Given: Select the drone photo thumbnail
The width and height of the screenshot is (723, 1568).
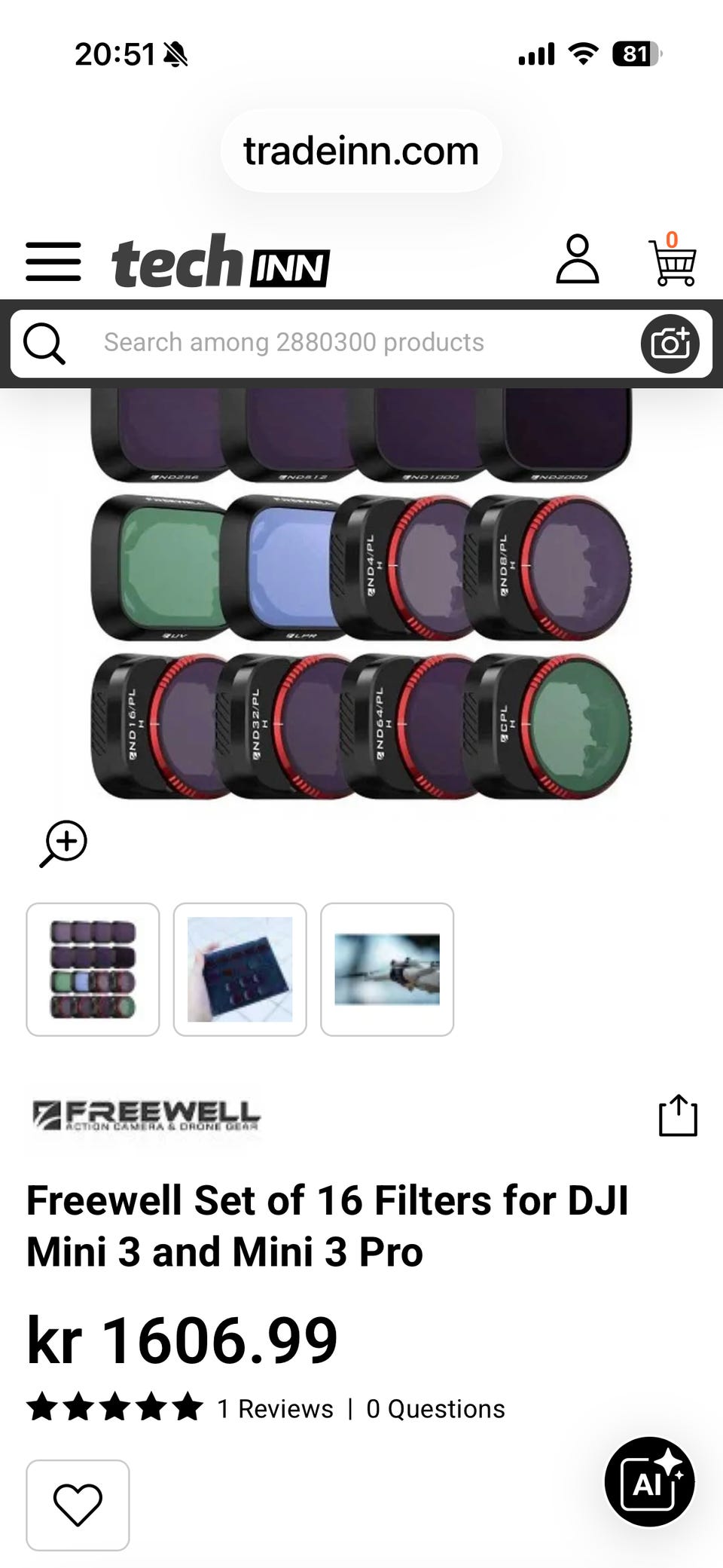Looking at the screenshot, I should tap(387, 969).
